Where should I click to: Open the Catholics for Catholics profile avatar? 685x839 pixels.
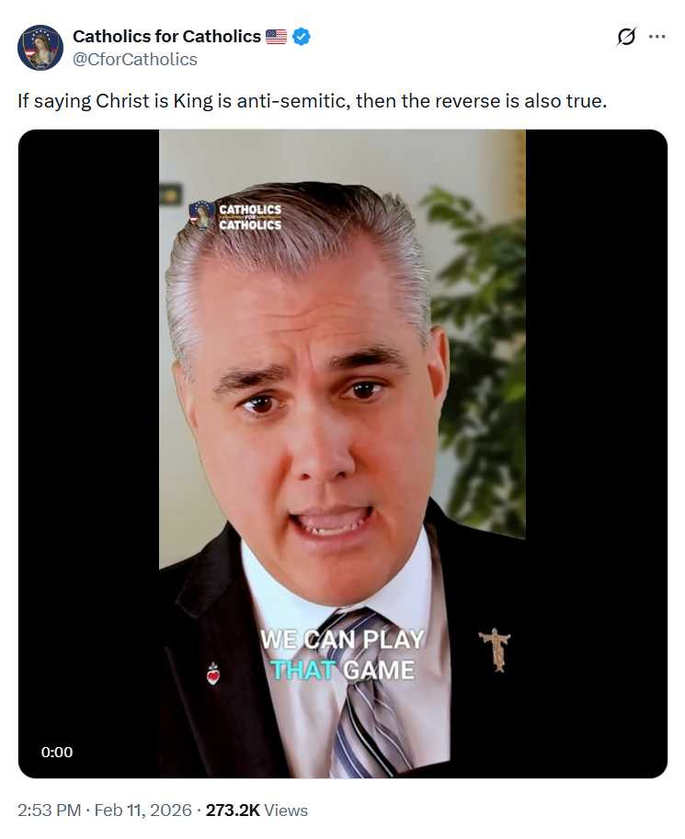tap(40, 48)
